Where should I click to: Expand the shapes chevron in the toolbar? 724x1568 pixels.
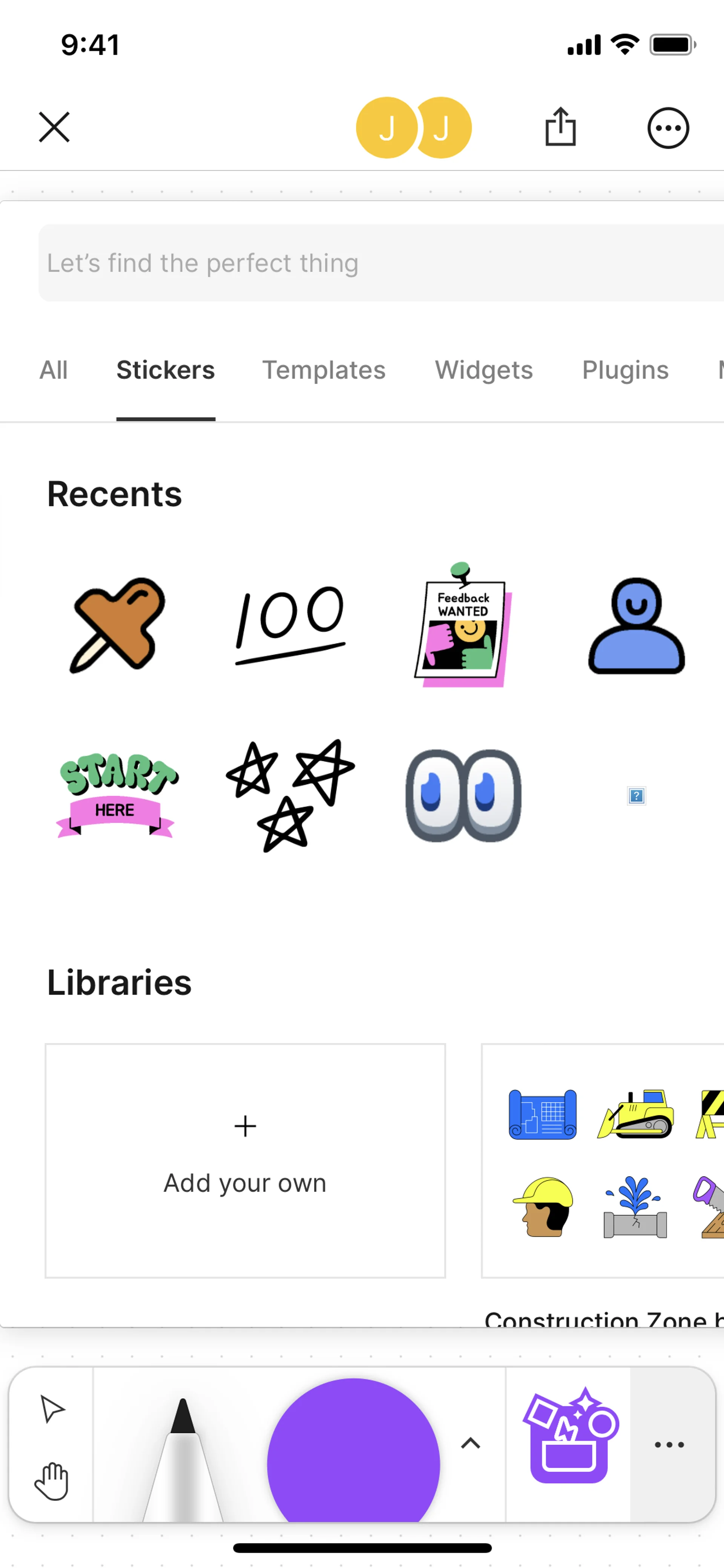click(x=470, y=1443)
